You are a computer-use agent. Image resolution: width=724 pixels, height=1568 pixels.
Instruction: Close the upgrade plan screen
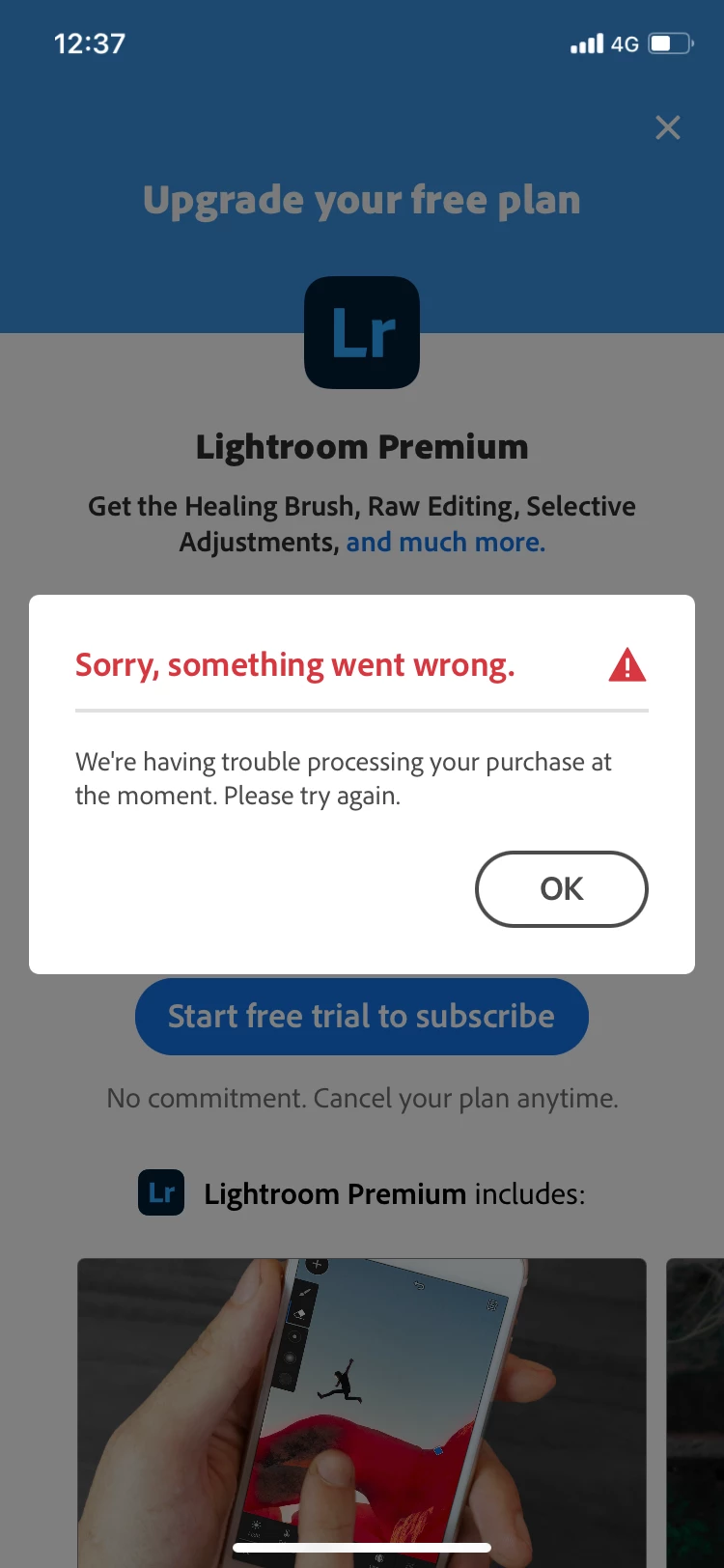click(667, 127)
